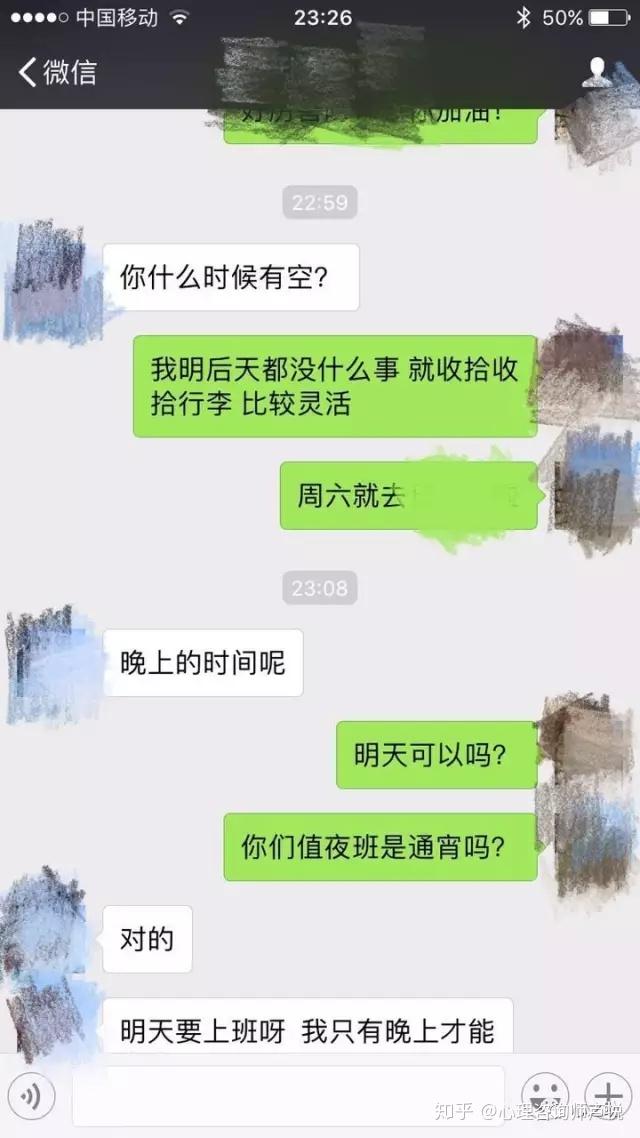This screenshot has height=1138, width=640.
Task: Open the contact profile icon
Action: click(598, 72)
